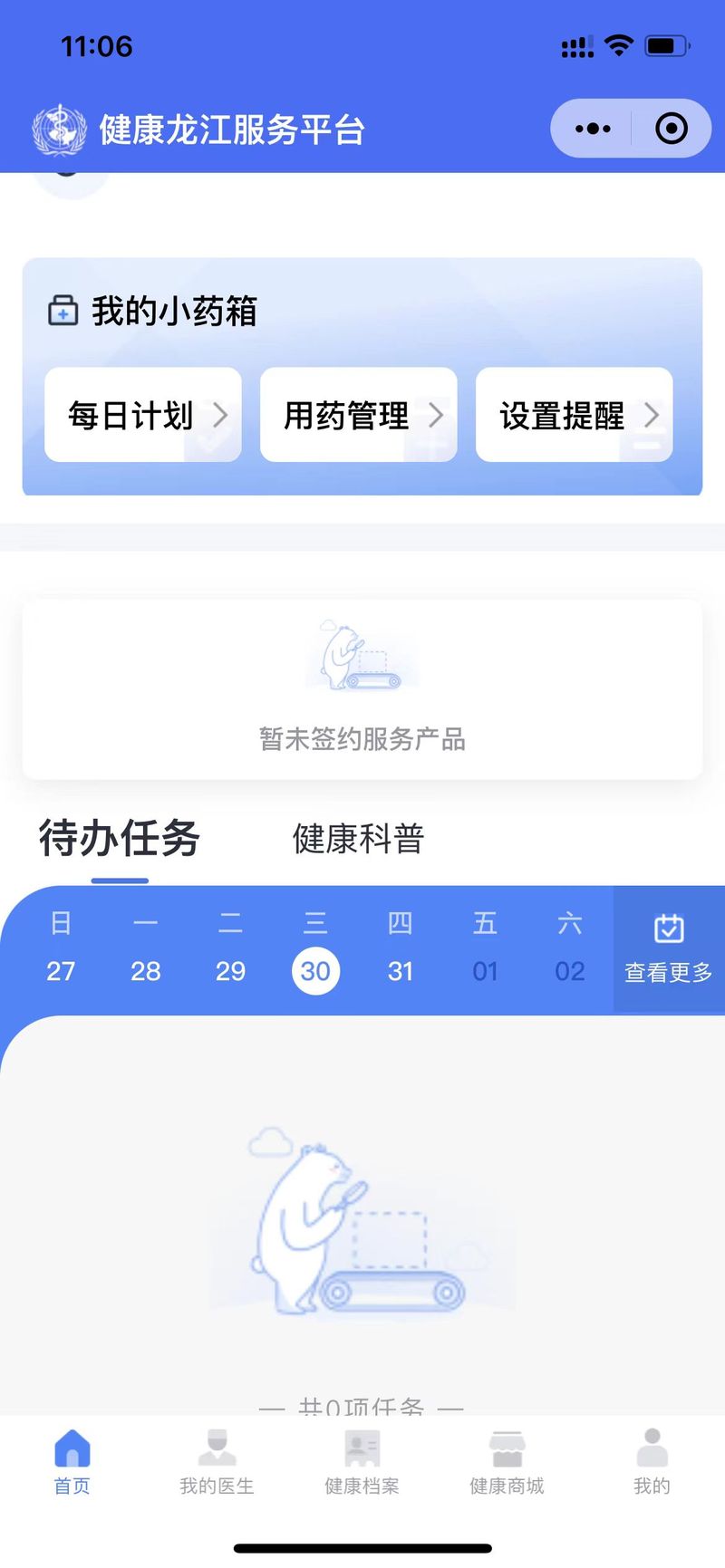Switch to the 待办任务 tab
The height and width of the screenshot is (1568, 725).
coord(119,838)
